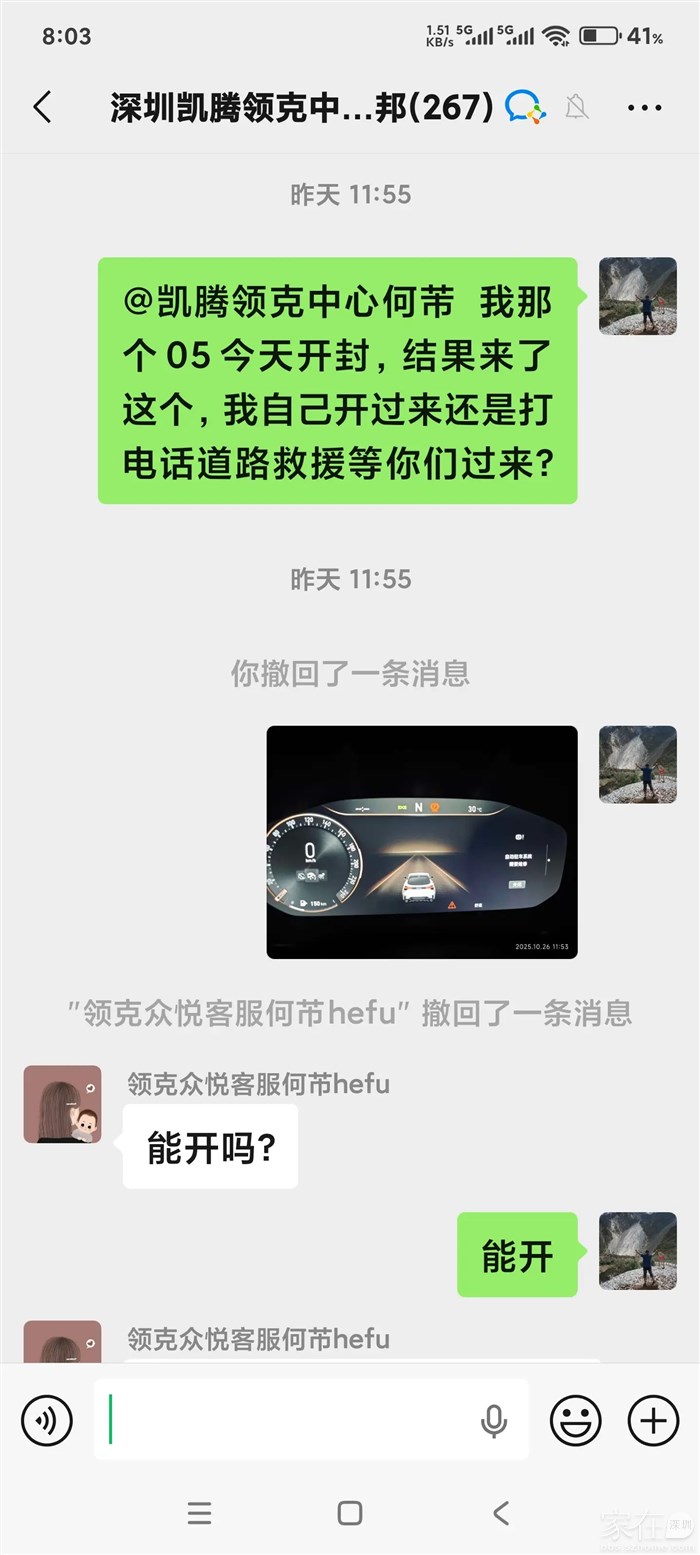Open the dashboard photo message
Viewport: 700px width, 1555px height.
pos(421,842)
